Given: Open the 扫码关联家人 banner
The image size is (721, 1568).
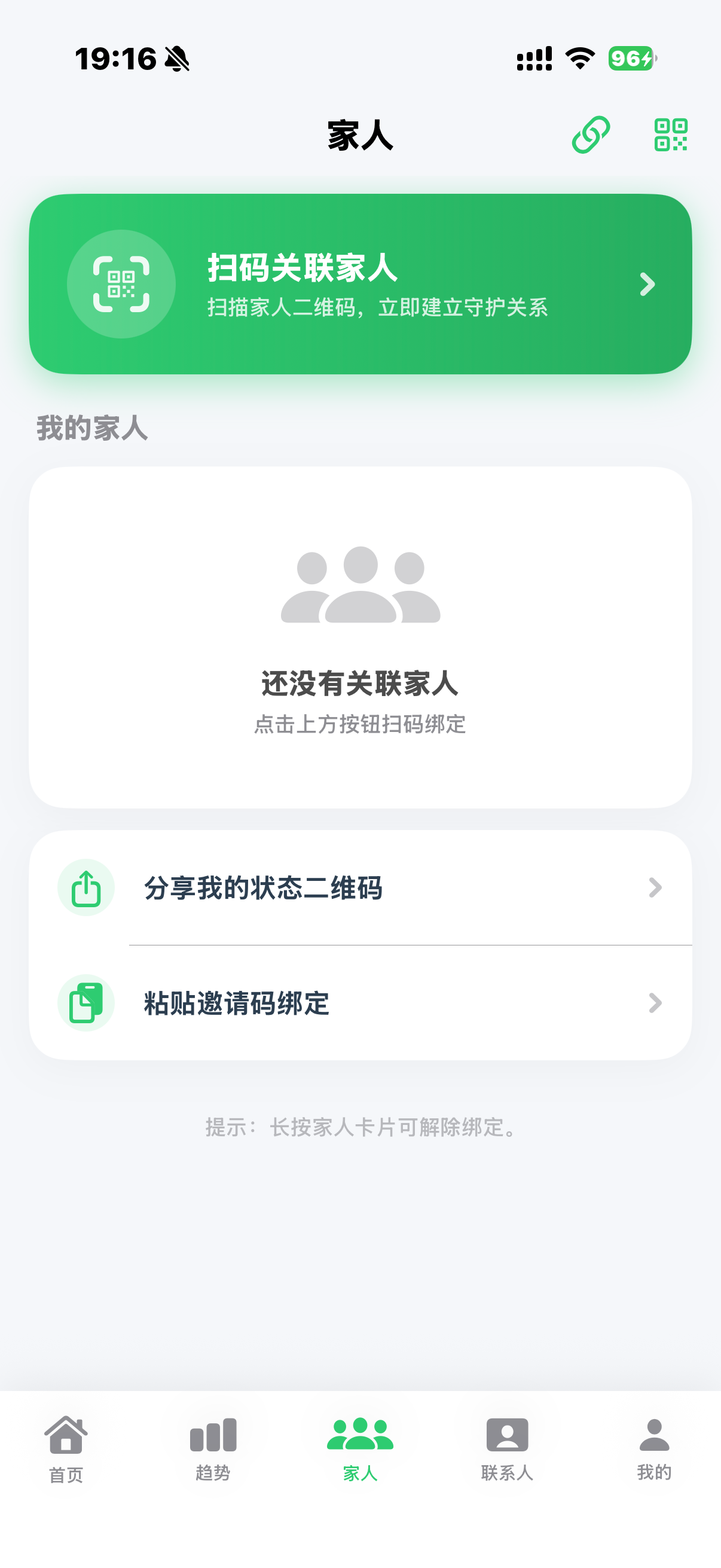Looking at the screenshot, I should pyautogui.click(x=360, y=283).
